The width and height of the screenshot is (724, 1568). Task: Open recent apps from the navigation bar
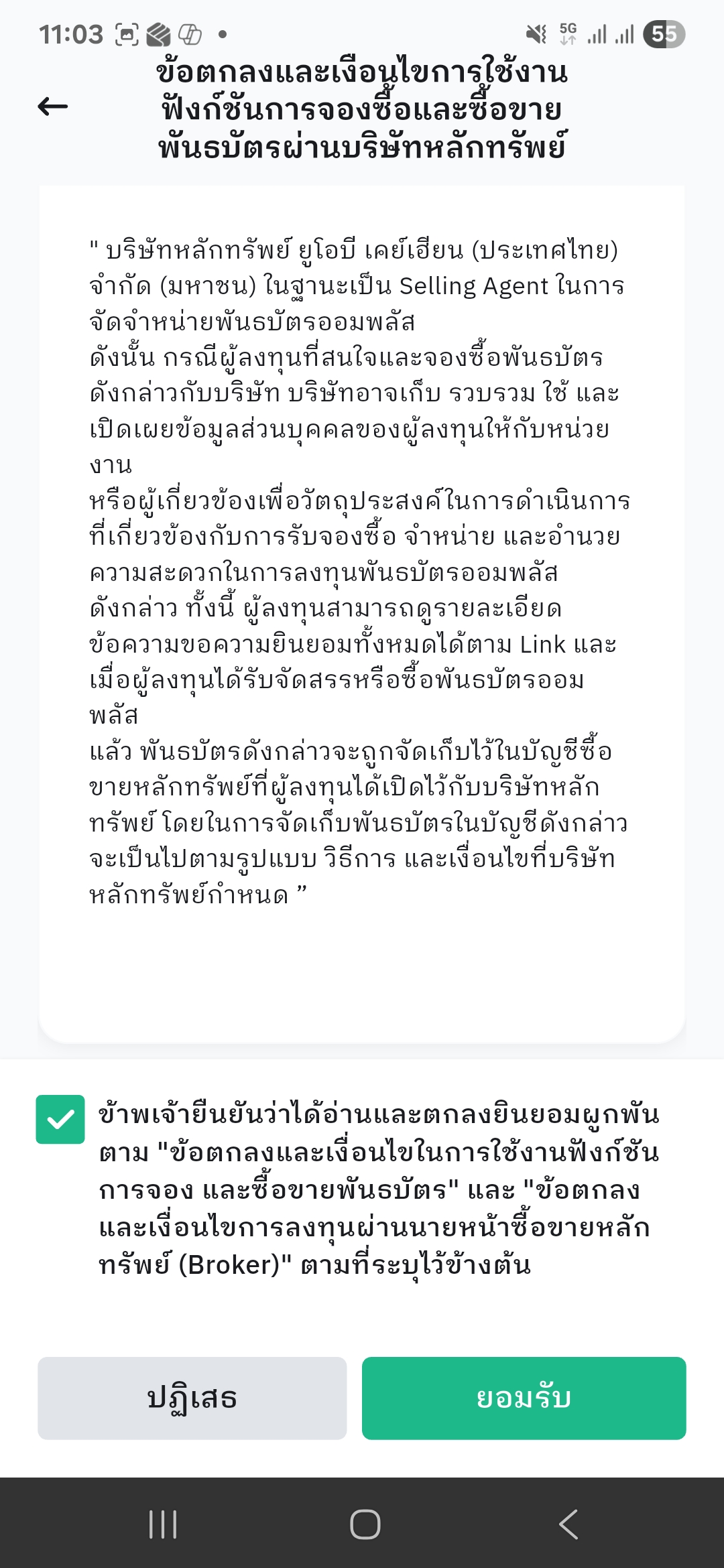click(163, 1524)
